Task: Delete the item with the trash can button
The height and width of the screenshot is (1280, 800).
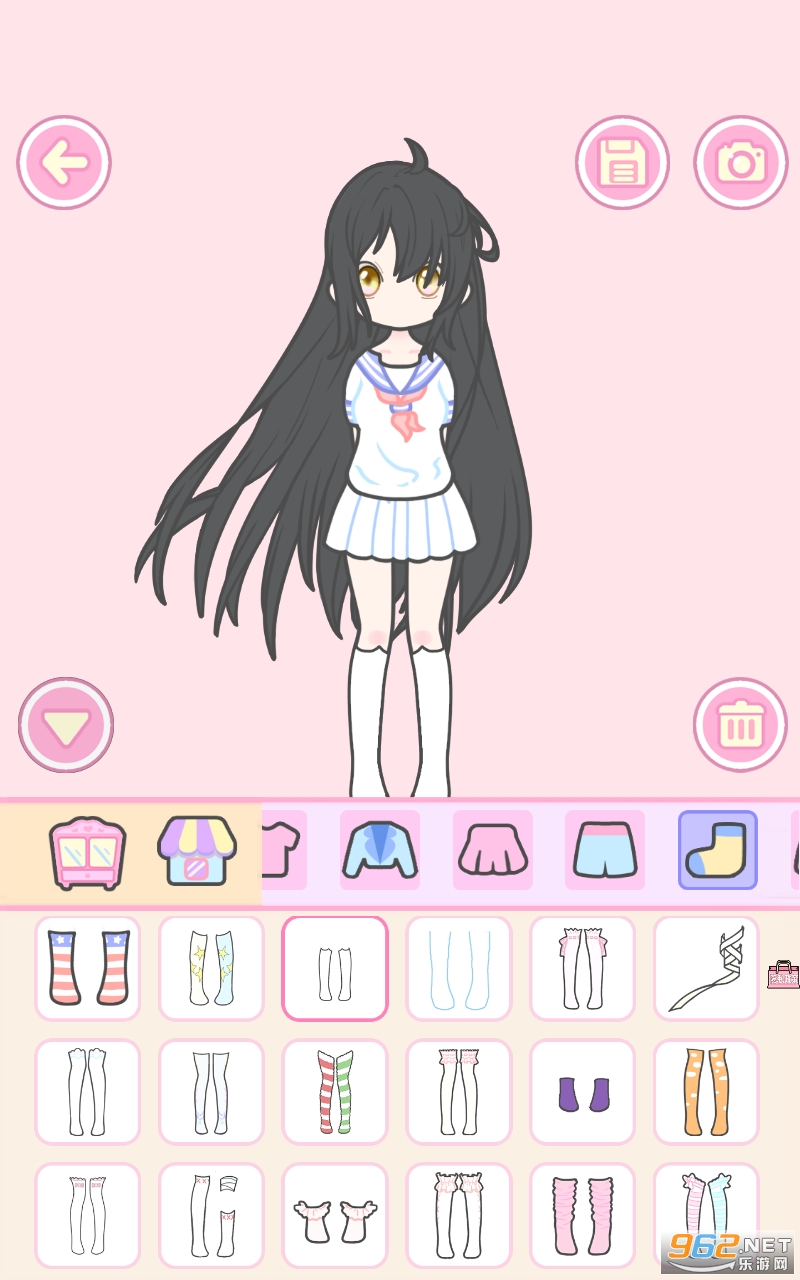Action: tap(741, 725)
